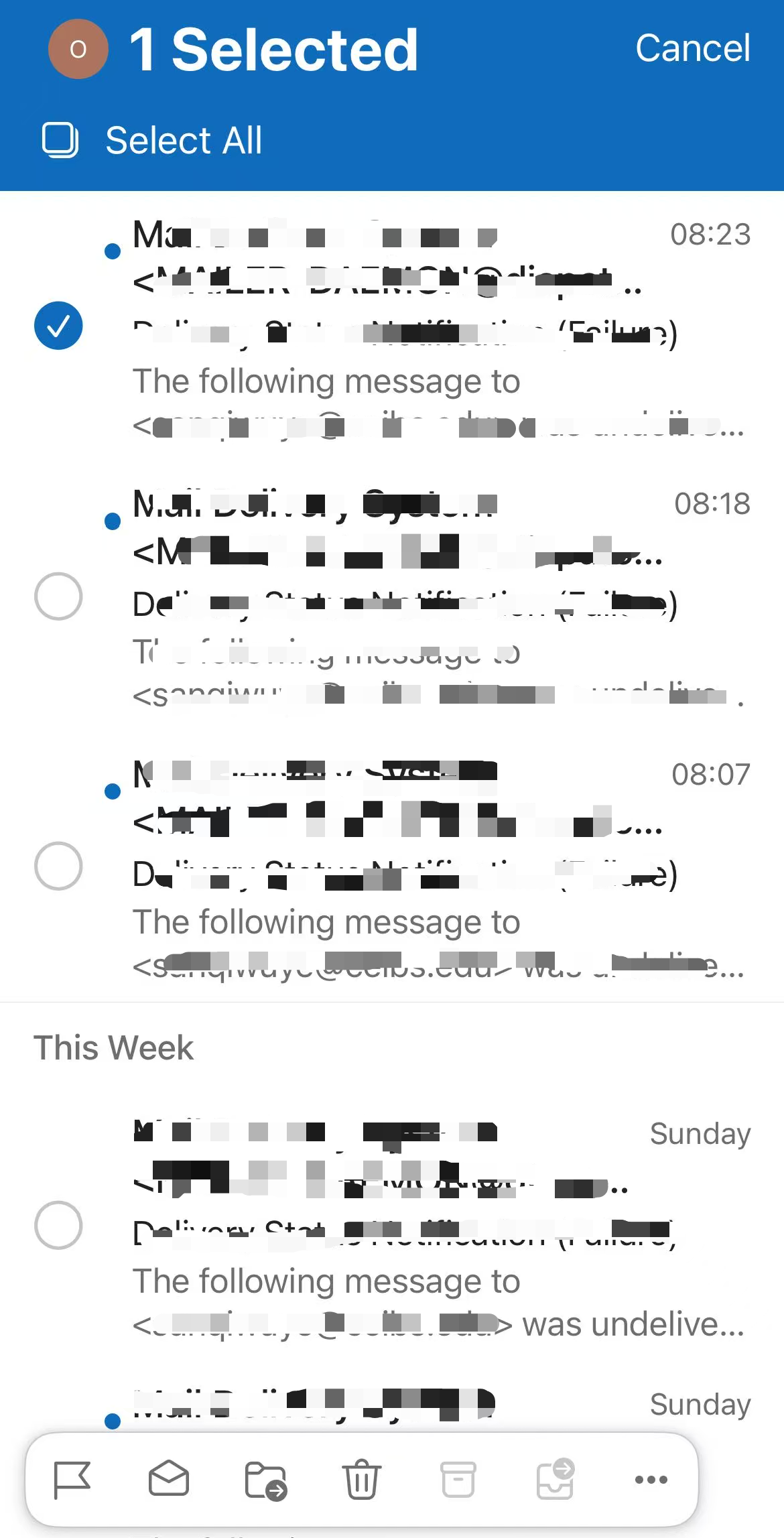Move selected email to a folder
784x1538 pixels.
pos(265,1480)
